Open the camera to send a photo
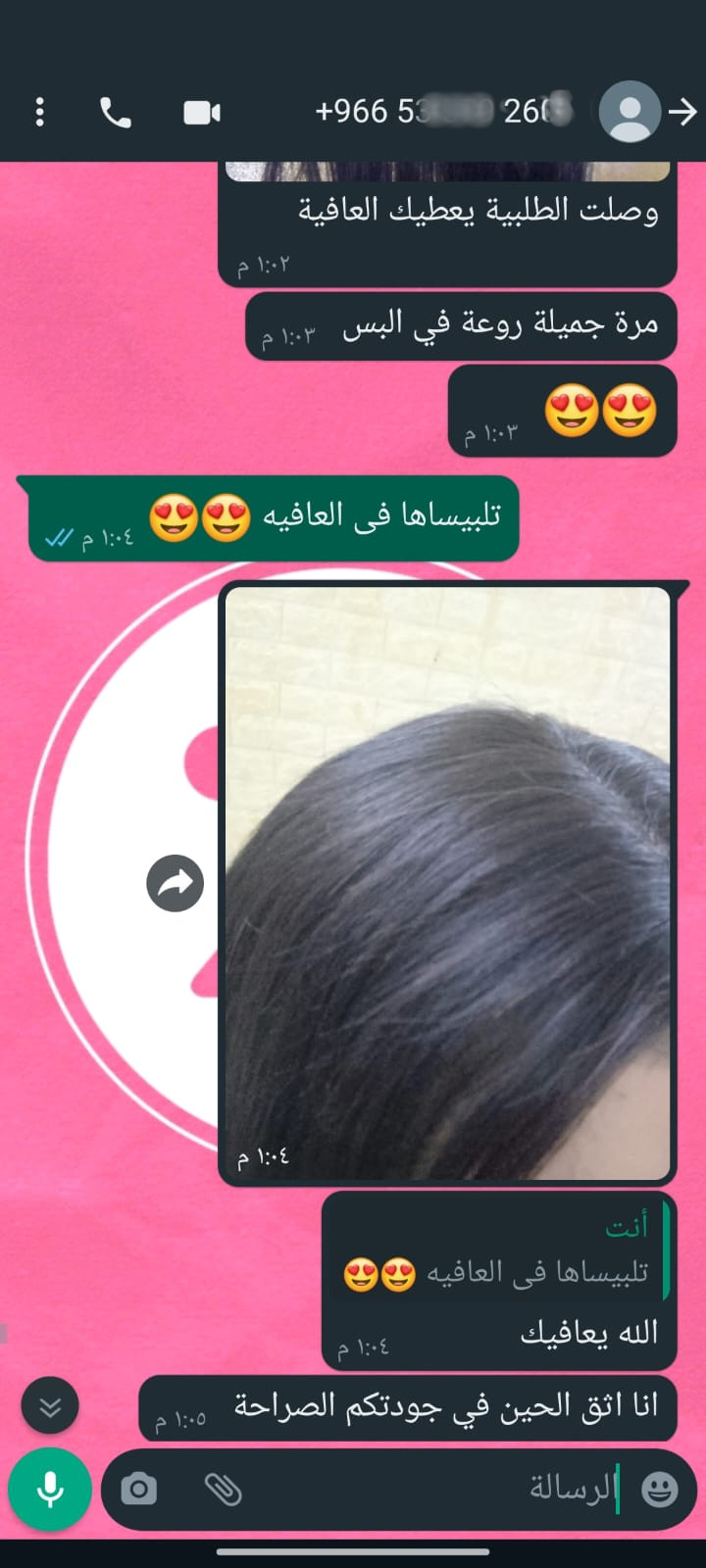706x1568 pixels. coord(139,1490)
